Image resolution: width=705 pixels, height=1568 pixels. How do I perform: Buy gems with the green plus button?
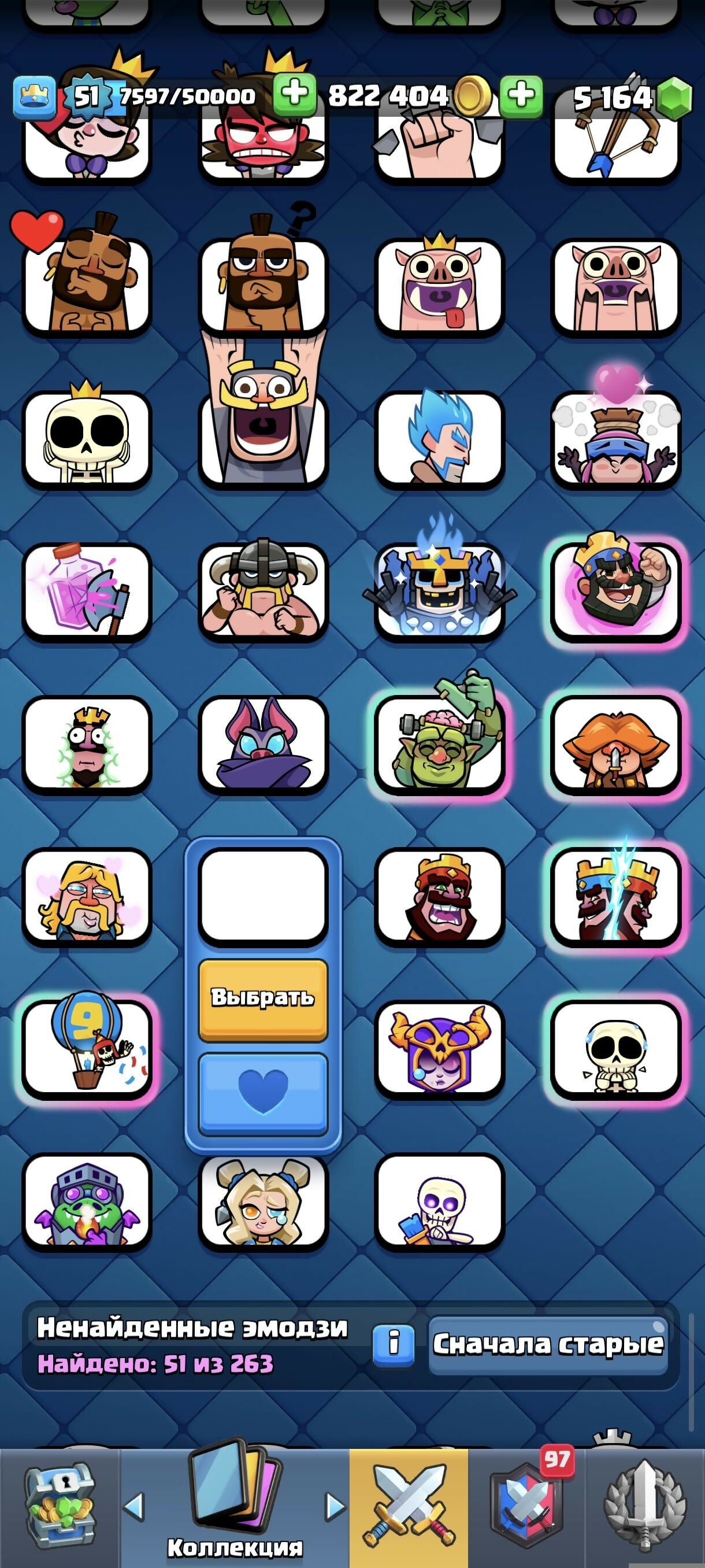(521, 95)
